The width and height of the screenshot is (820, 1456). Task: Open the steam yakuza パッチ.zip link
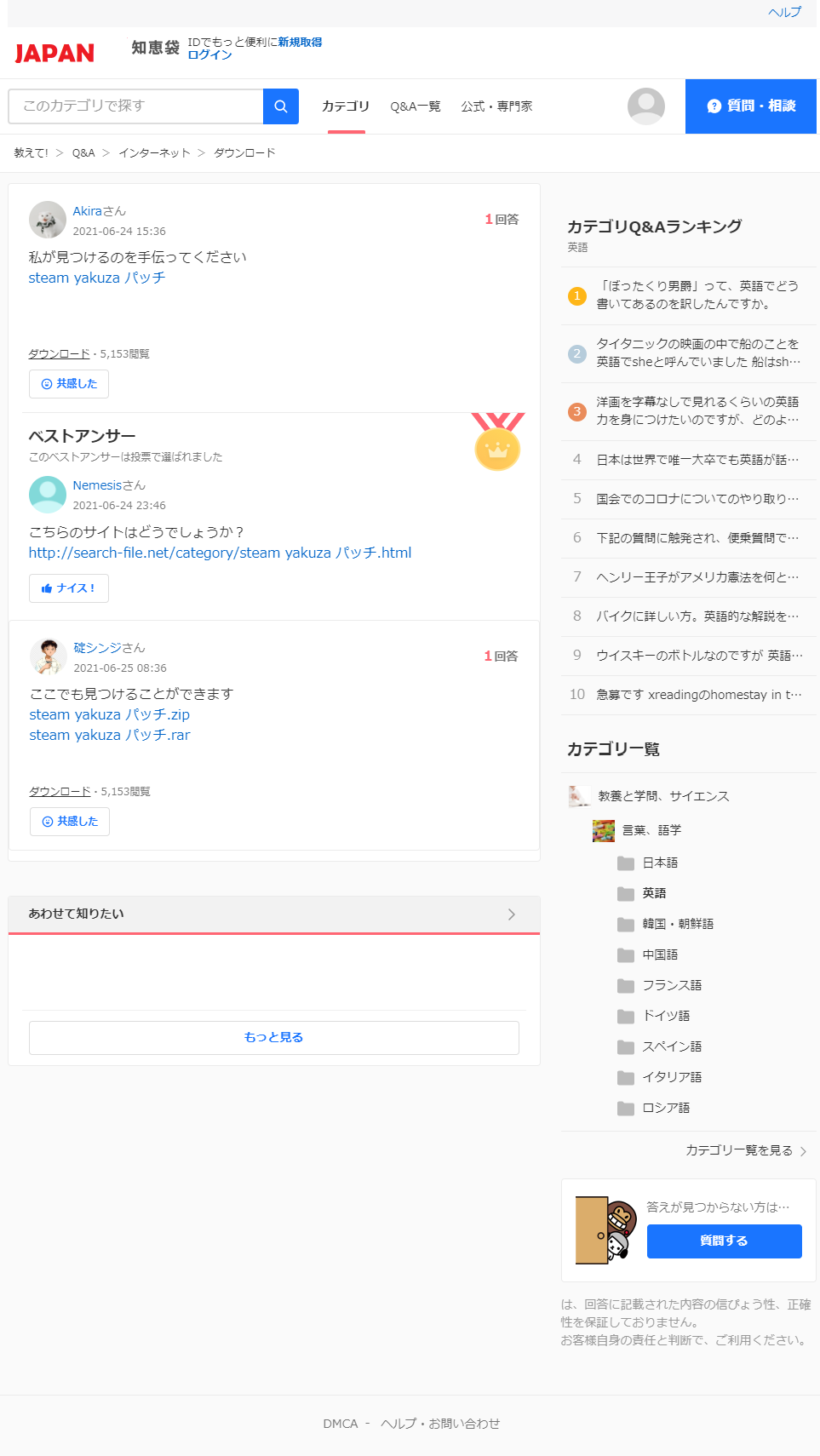tap(109, 714)
